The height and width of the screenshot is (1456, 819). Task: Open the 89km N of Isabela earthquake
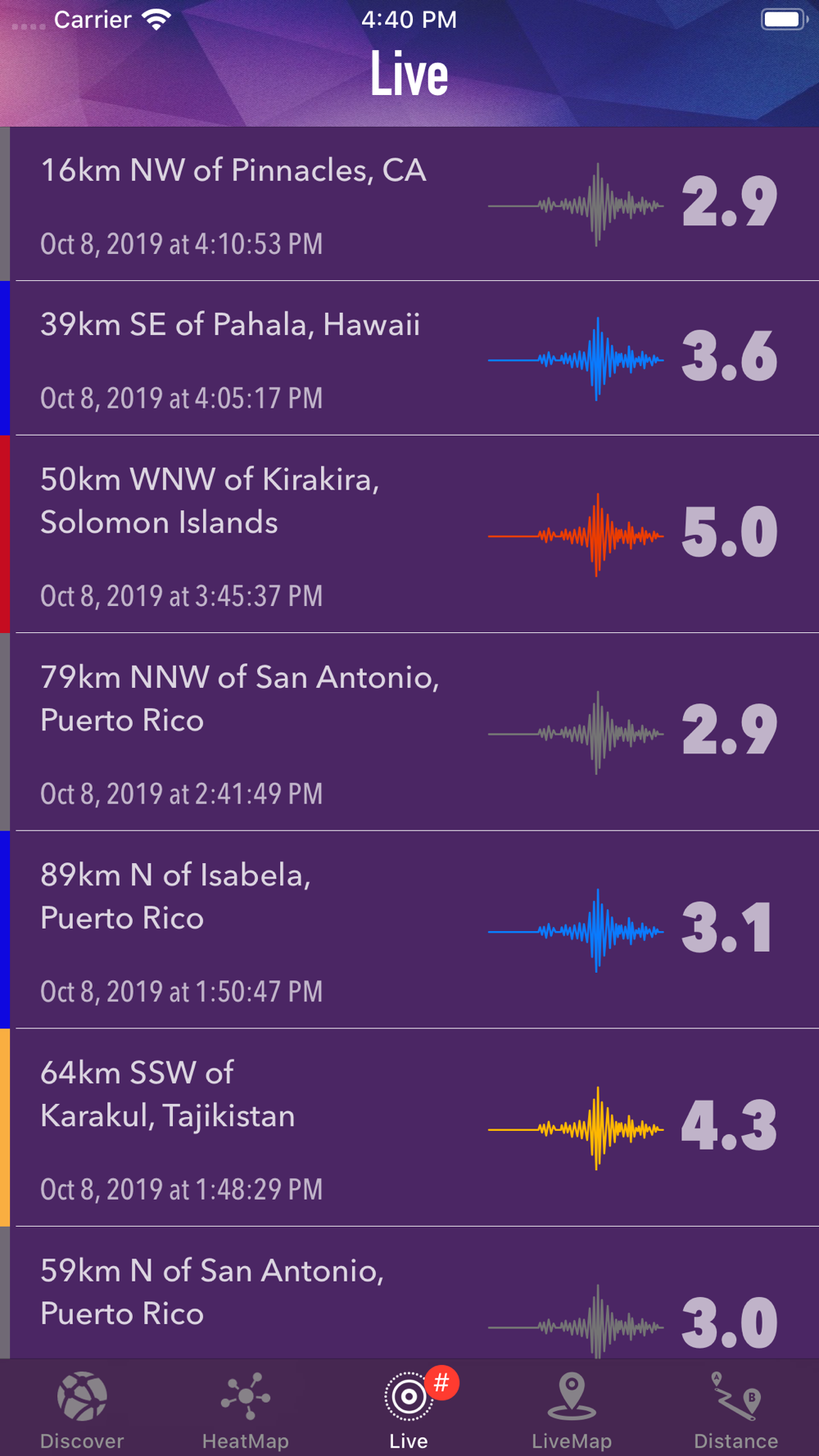(409, 929)
